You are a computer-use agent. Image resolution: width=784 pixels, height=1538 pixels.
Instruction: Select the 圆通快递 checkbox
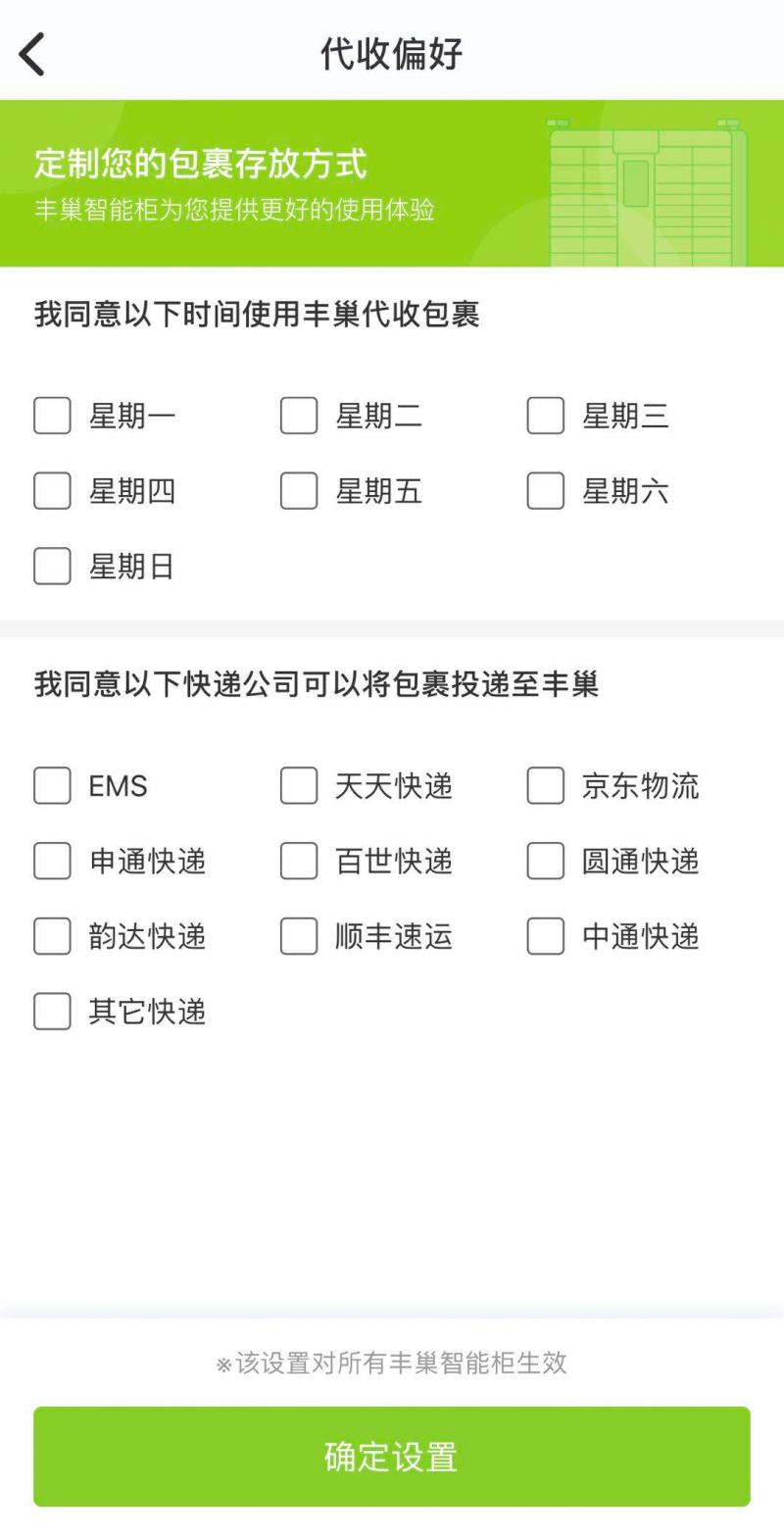[x=546, y=862]
